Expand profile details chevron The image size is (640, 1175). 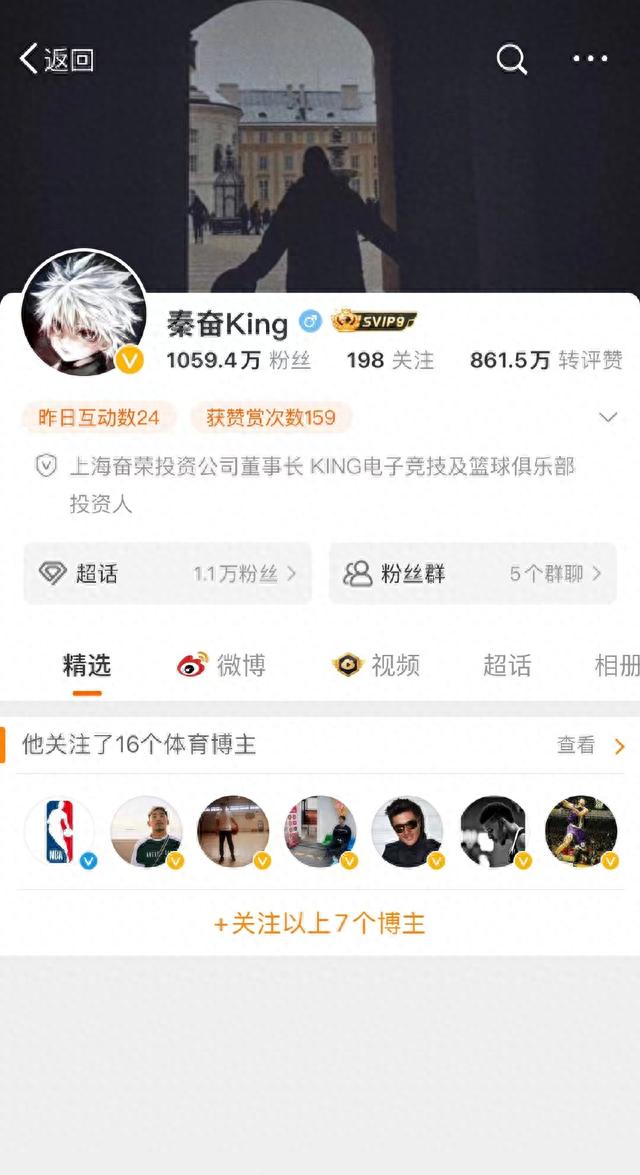(607, 417)
